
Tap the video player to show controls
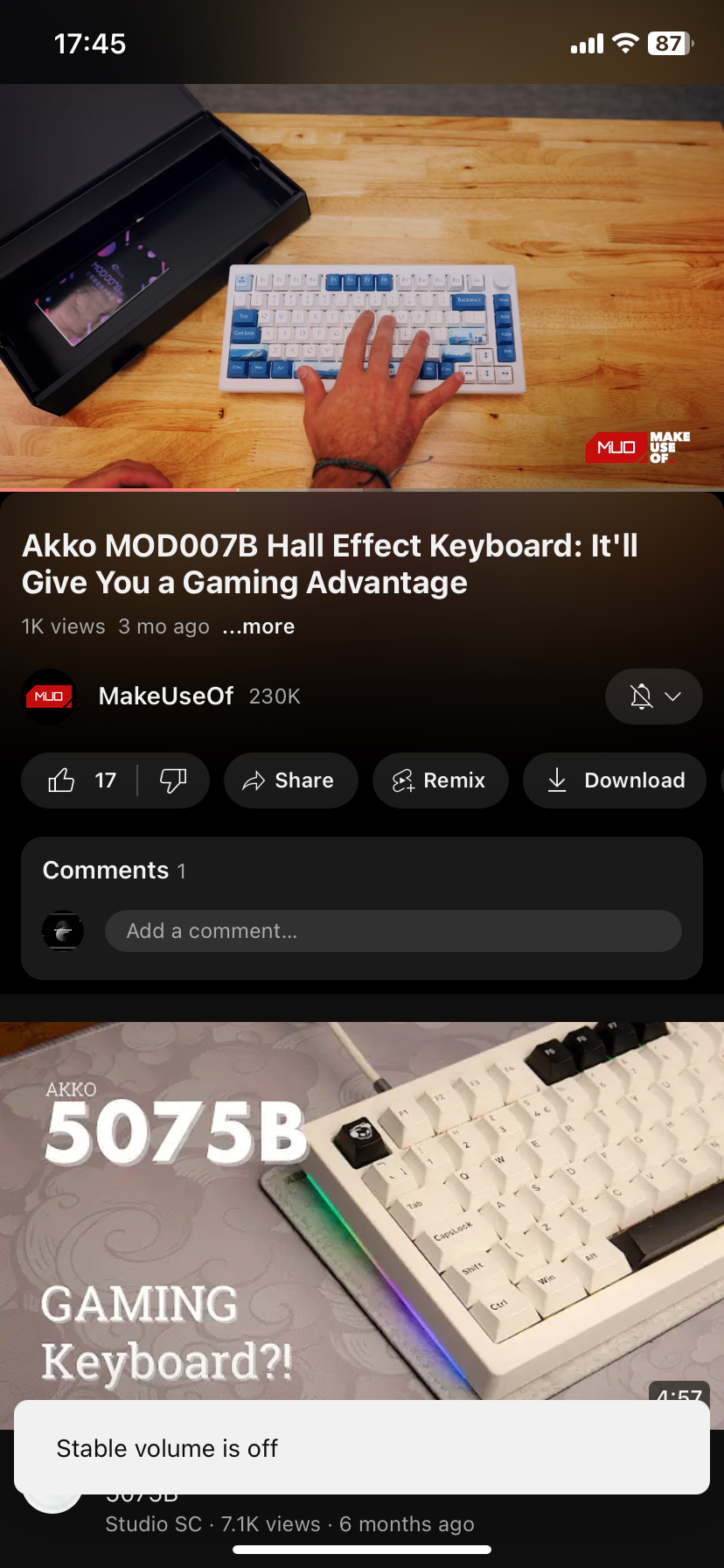pos(362,286)
